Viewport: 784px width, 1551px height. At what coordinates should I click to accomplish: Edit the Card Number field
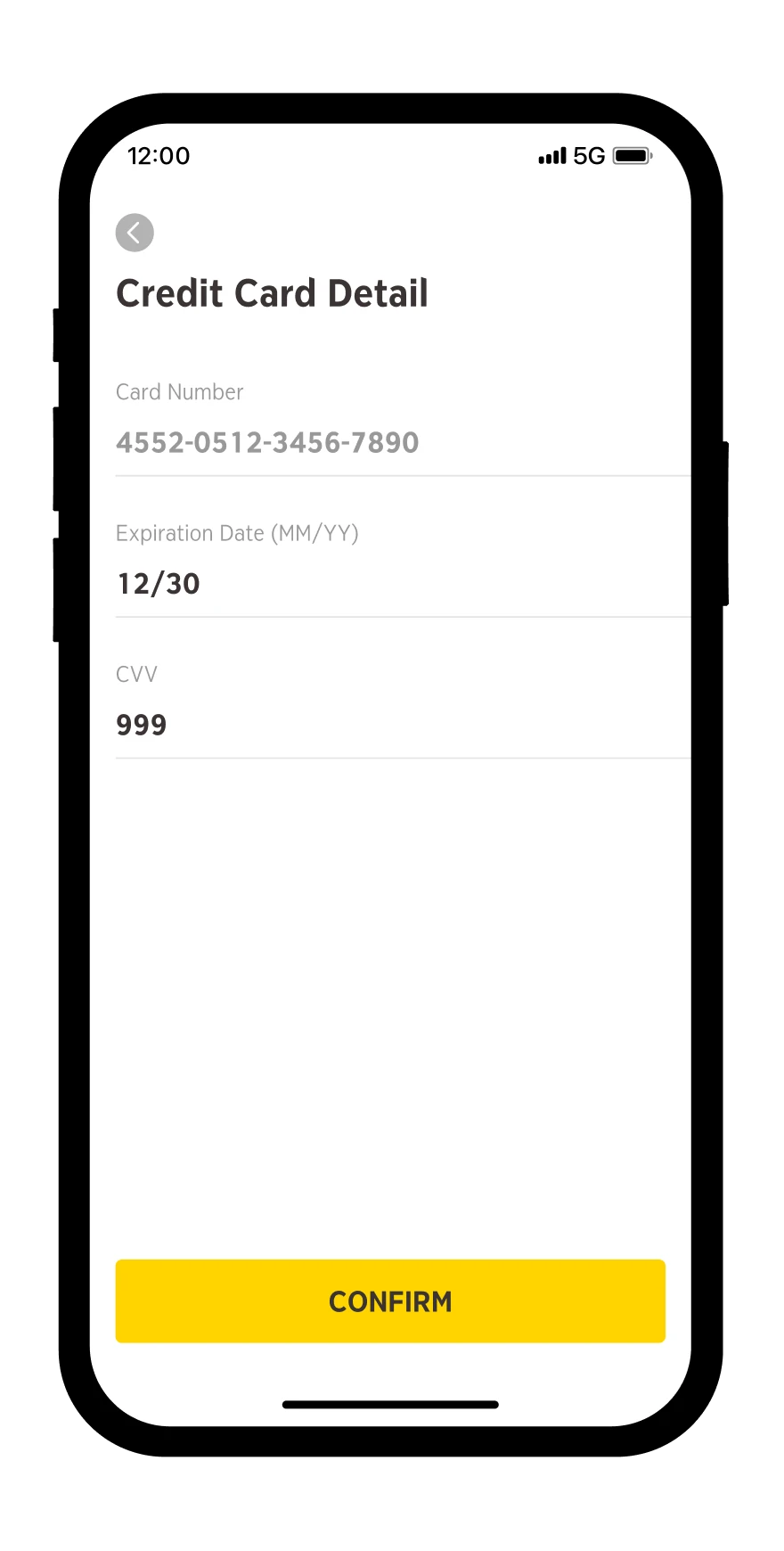[x=403, y=442]
